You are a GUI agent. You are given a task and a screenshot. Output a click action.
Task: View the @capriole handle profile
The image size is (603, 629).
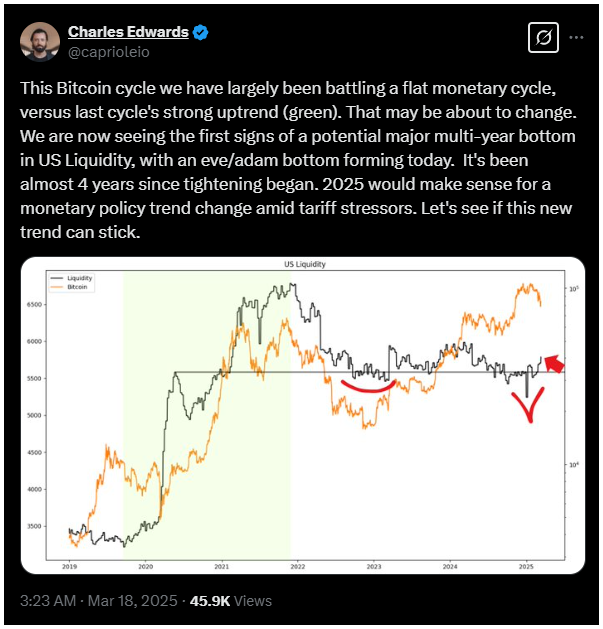108,51
